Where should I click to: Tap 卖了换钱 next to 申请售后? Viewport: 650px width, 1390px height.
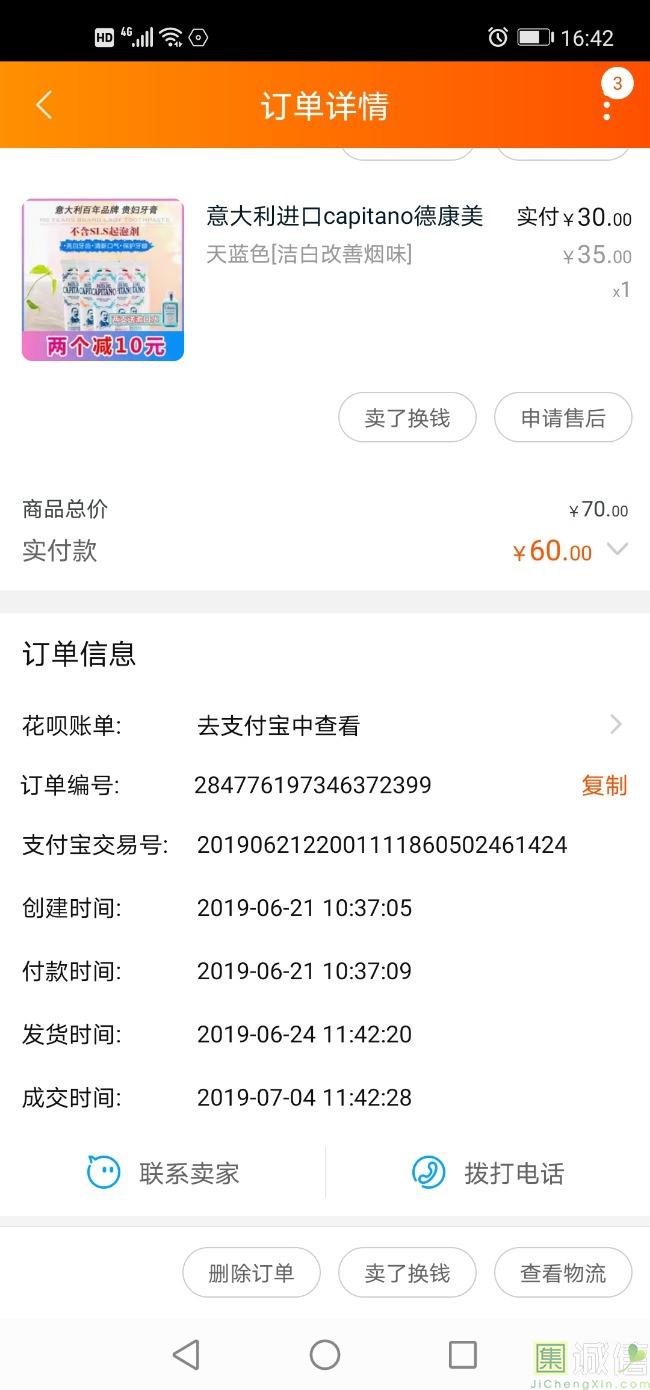point(407,418)
